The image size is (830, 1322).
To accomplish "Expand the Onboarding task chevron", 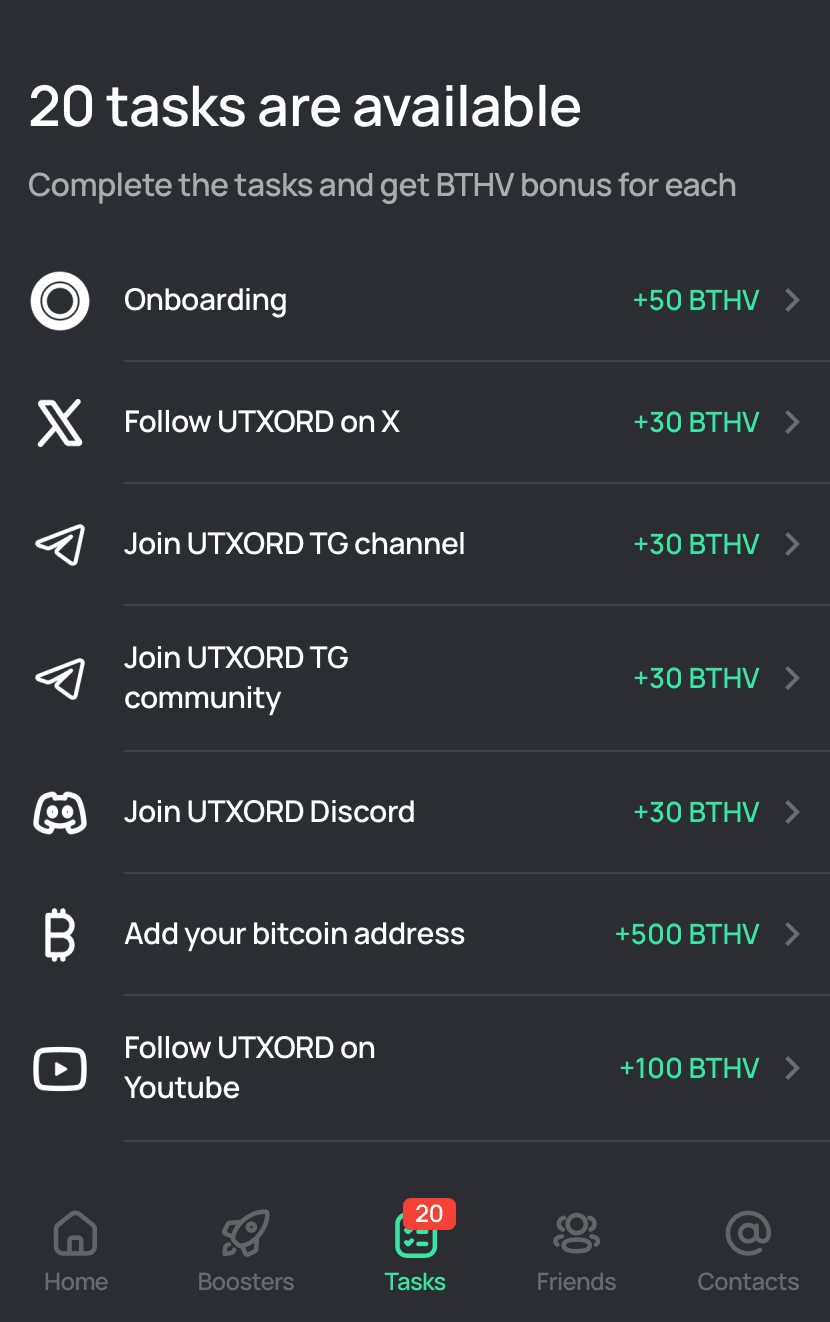I will click(x=793, y=300).
